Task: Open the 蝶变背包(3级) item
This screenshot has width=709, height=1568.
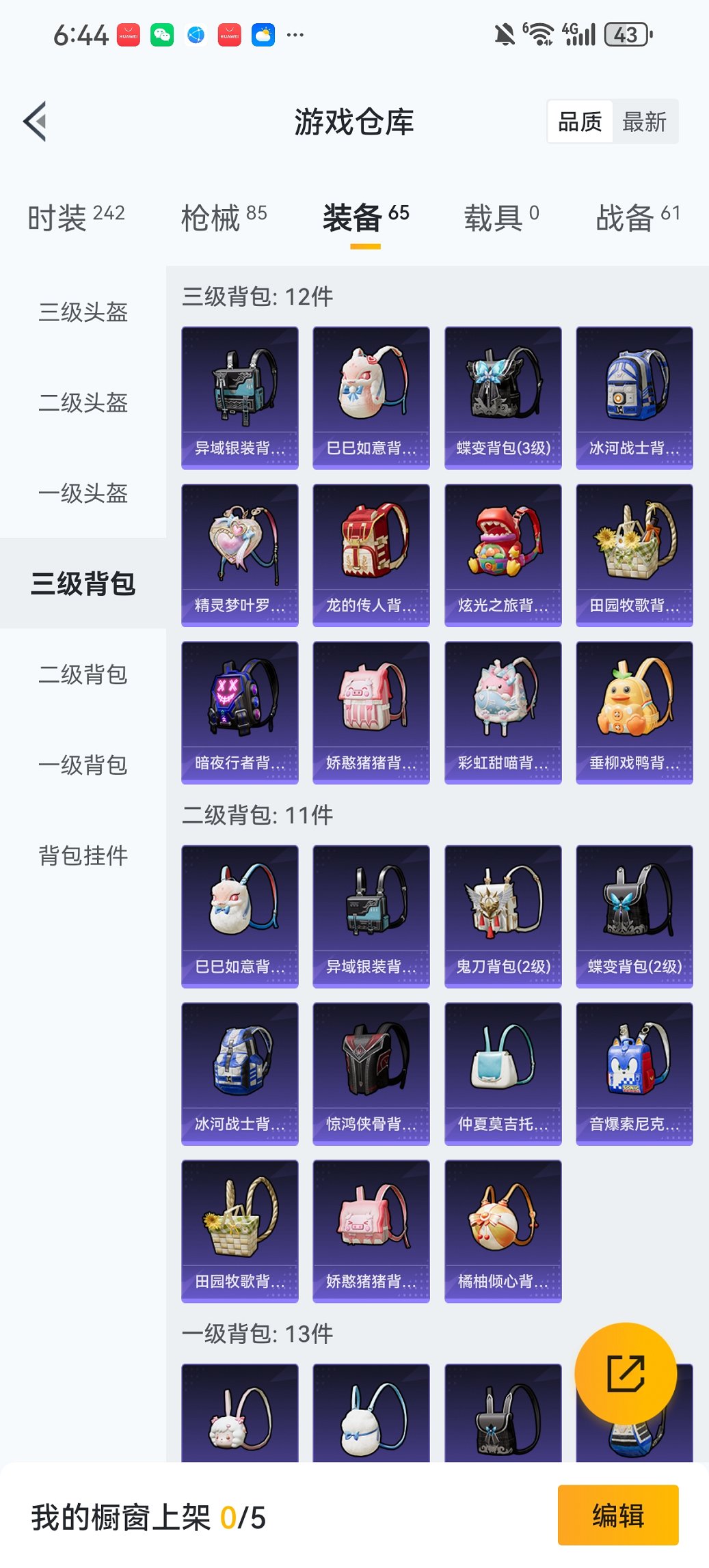Action: pos(503,398)
